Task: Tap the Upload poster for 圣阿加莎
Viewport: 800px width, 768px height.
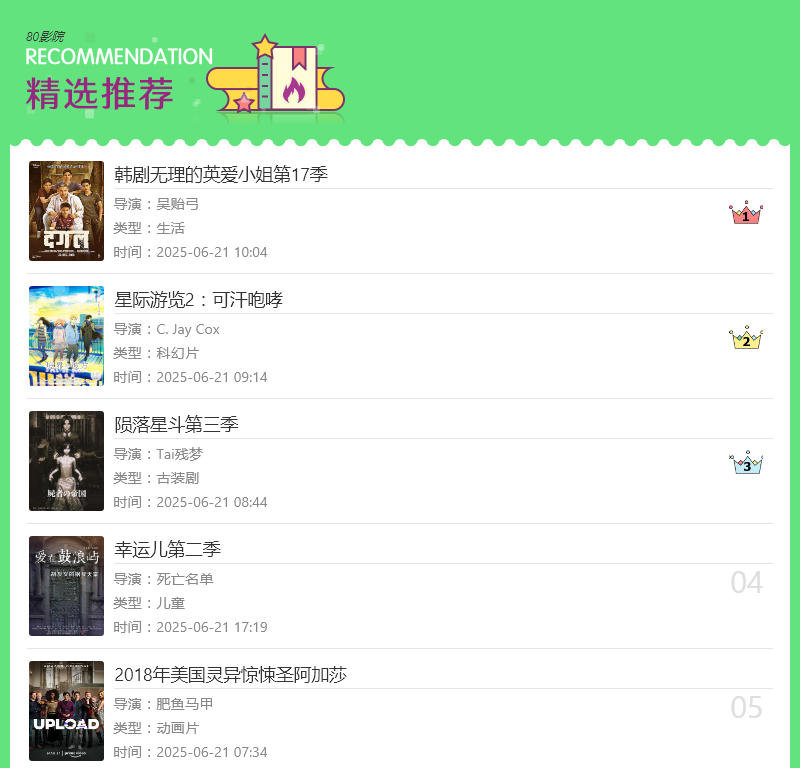Action: point(66,711)
